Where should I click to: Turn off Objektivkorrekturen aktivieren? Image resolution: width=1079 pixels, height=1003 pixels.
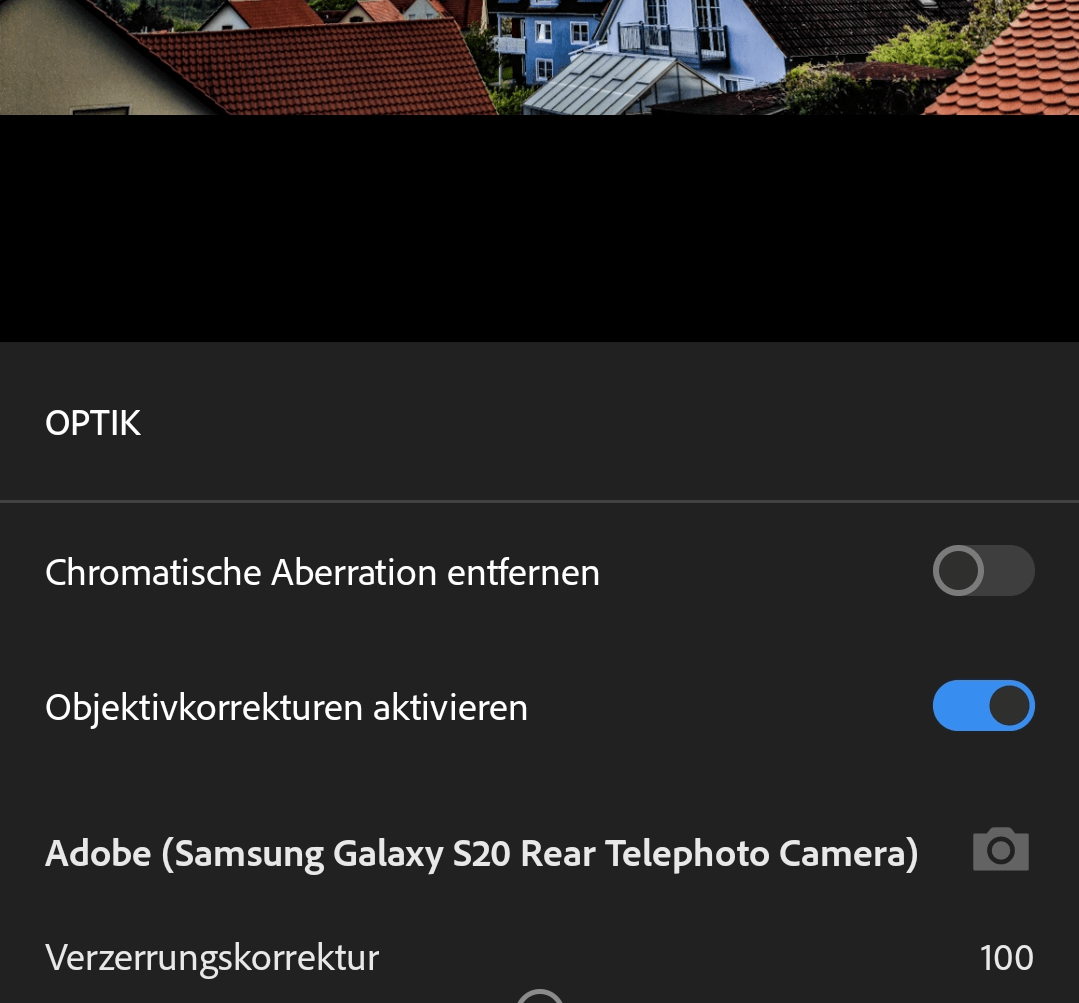click(x=983, y=706)
